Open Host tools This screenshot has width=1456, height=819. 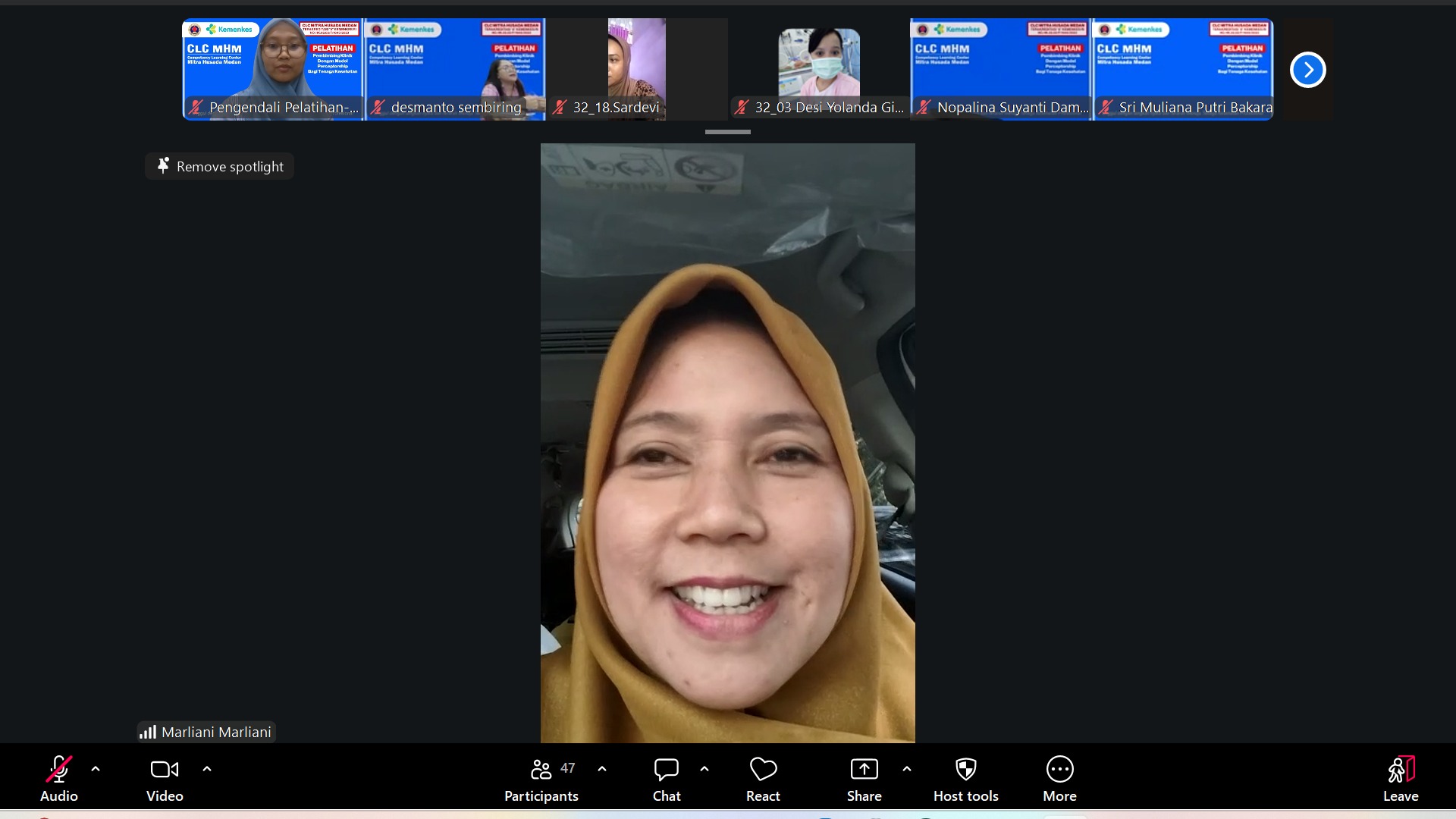(965, 778)
